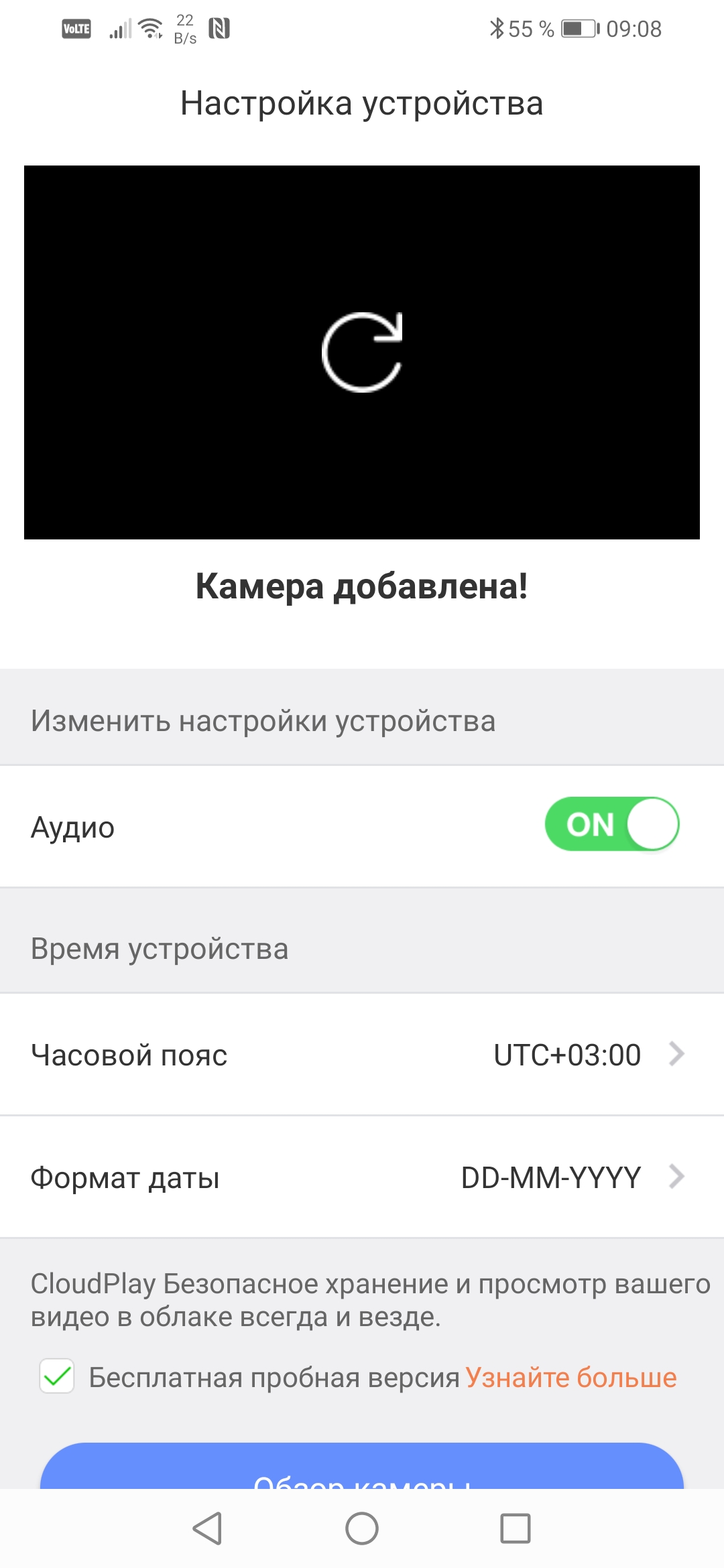Reload the camera video preview
Image resolution: width=724 pixels, height=1568 pixels.
point(362,352)
